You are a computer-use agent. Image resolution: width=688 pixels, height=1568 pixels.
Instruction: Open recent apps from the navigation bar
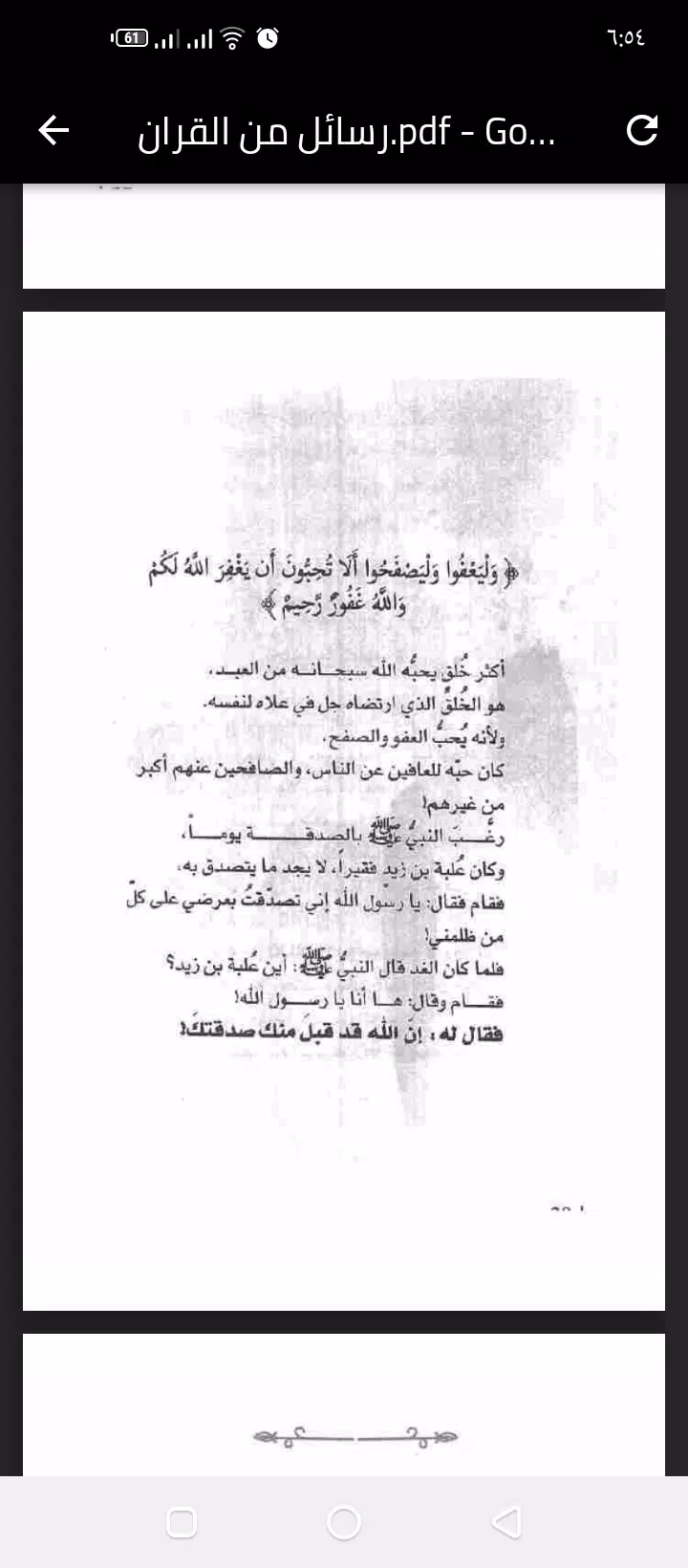pos(182,1522)
